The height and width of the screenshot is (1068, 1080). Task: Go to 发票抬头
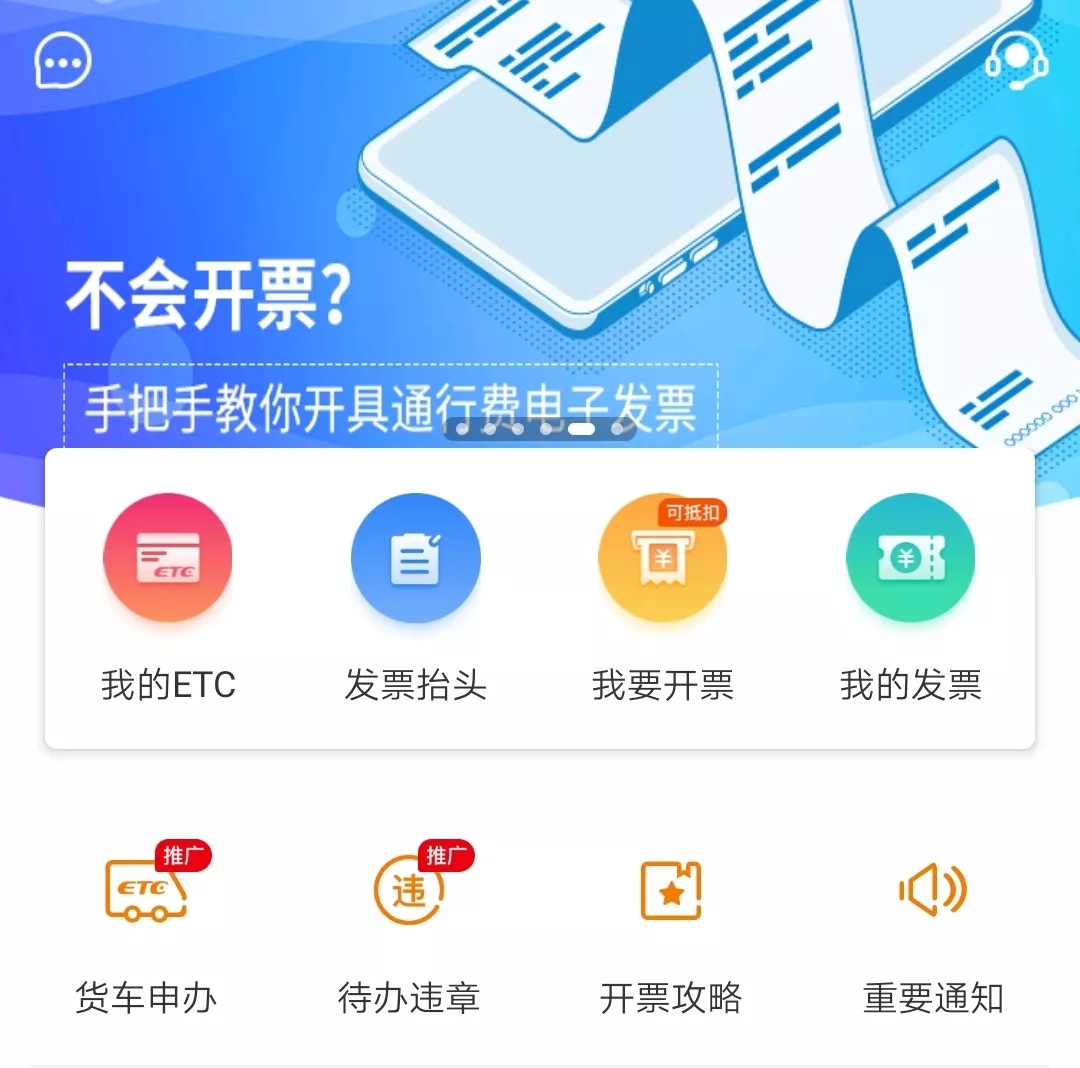416,598
